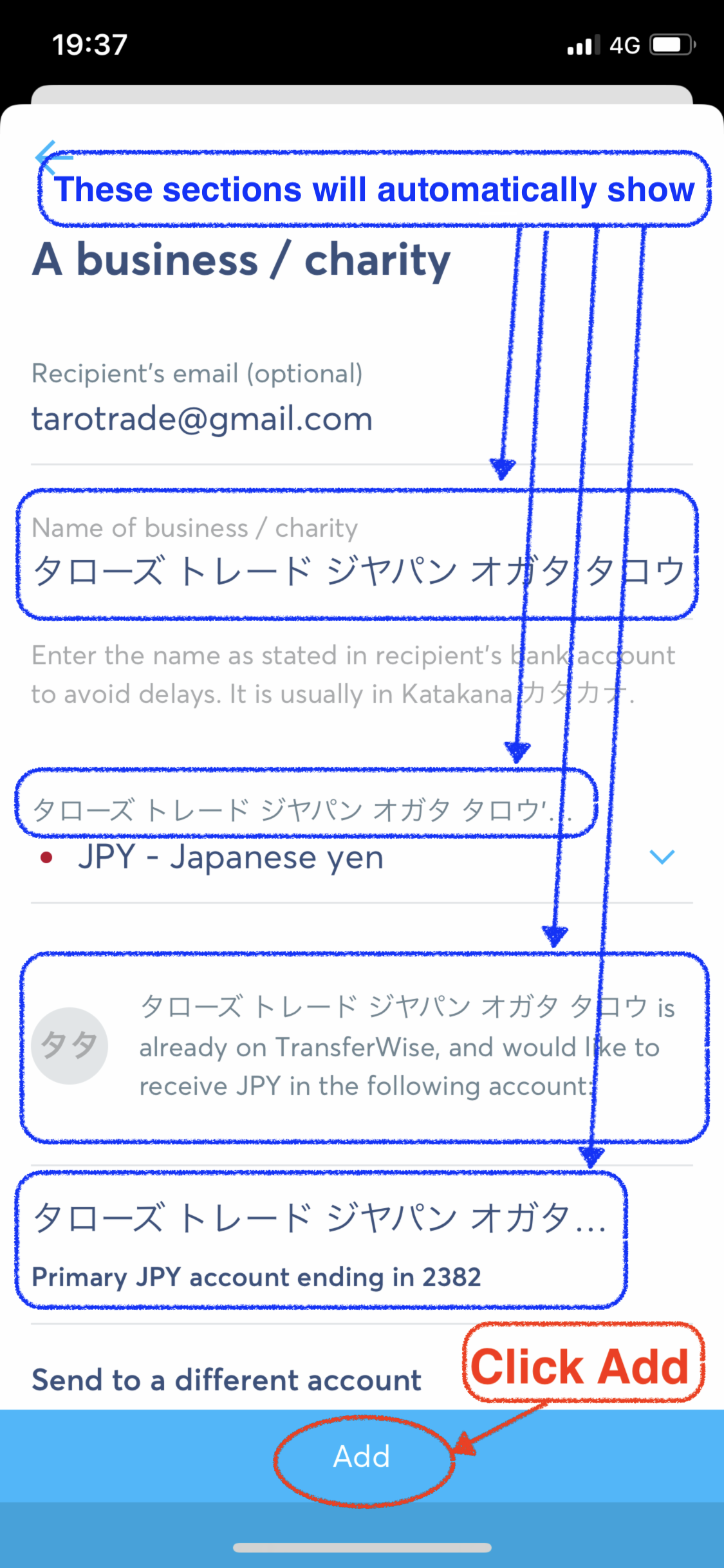Image resolution: width=724 pixels, height=1568 pixels.
Task: Tap the Add button
Action: (362, 1456)
